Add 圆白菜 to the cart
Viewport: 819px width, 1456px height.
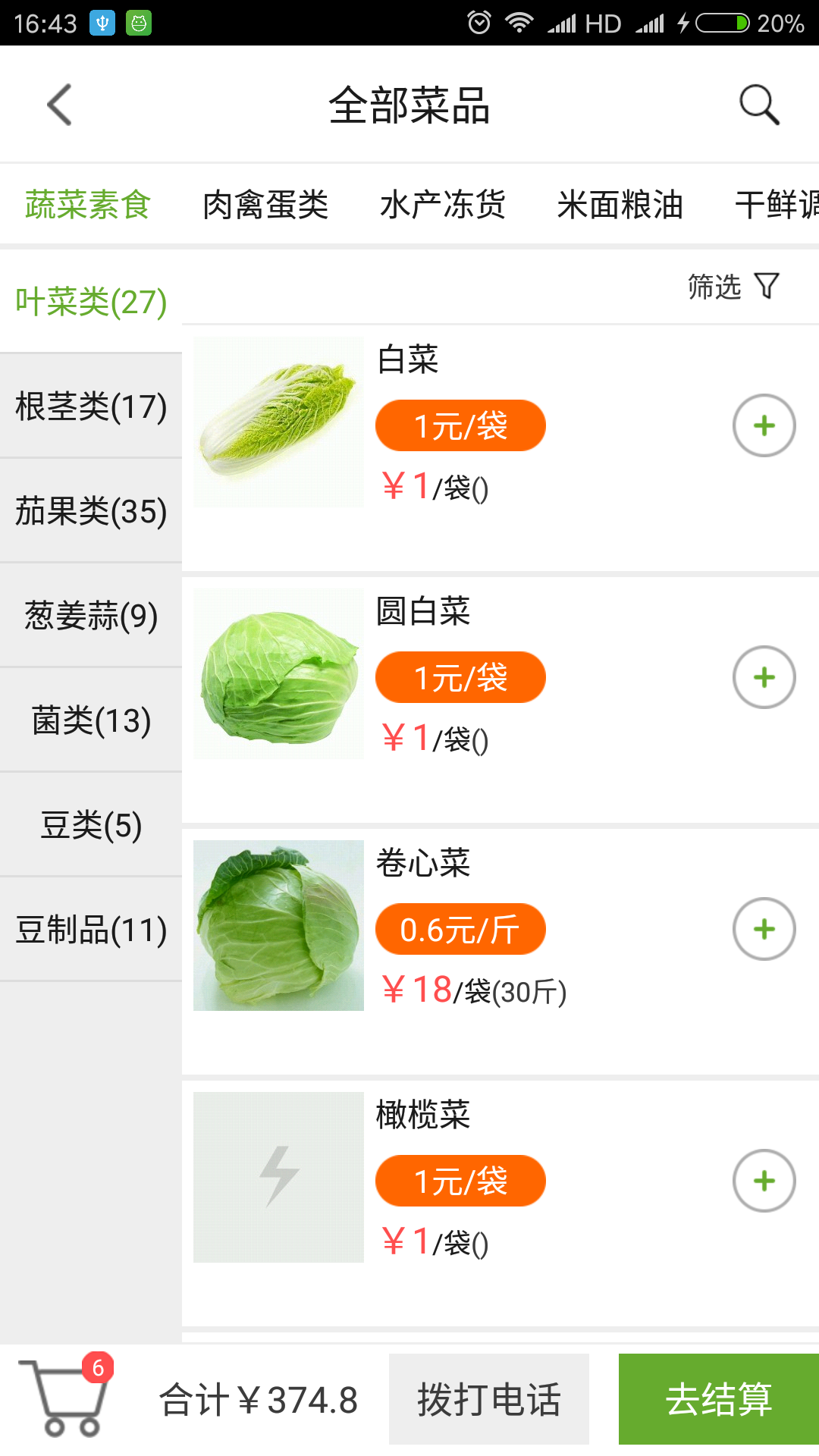pos(764,677)
